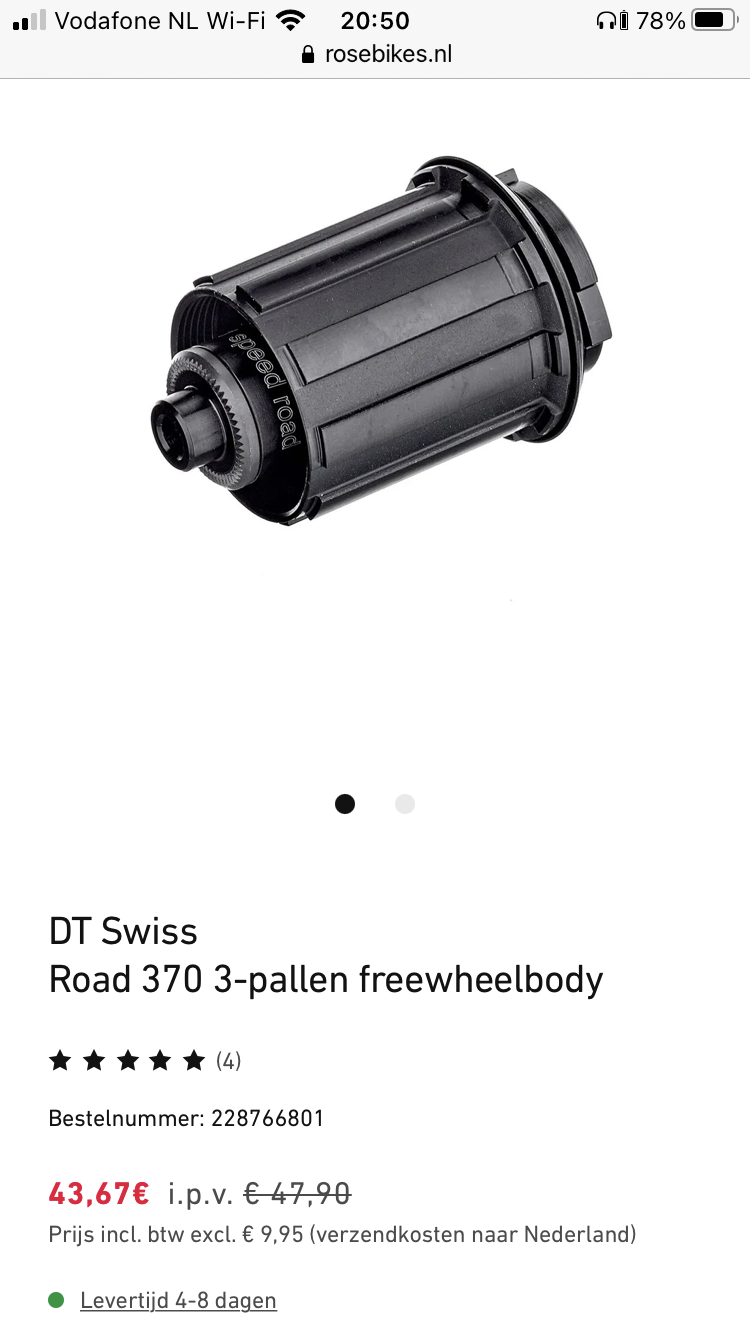Open the five-star reviews rating
This screenshot has height=1334, width=750.
pos(145,1061)
